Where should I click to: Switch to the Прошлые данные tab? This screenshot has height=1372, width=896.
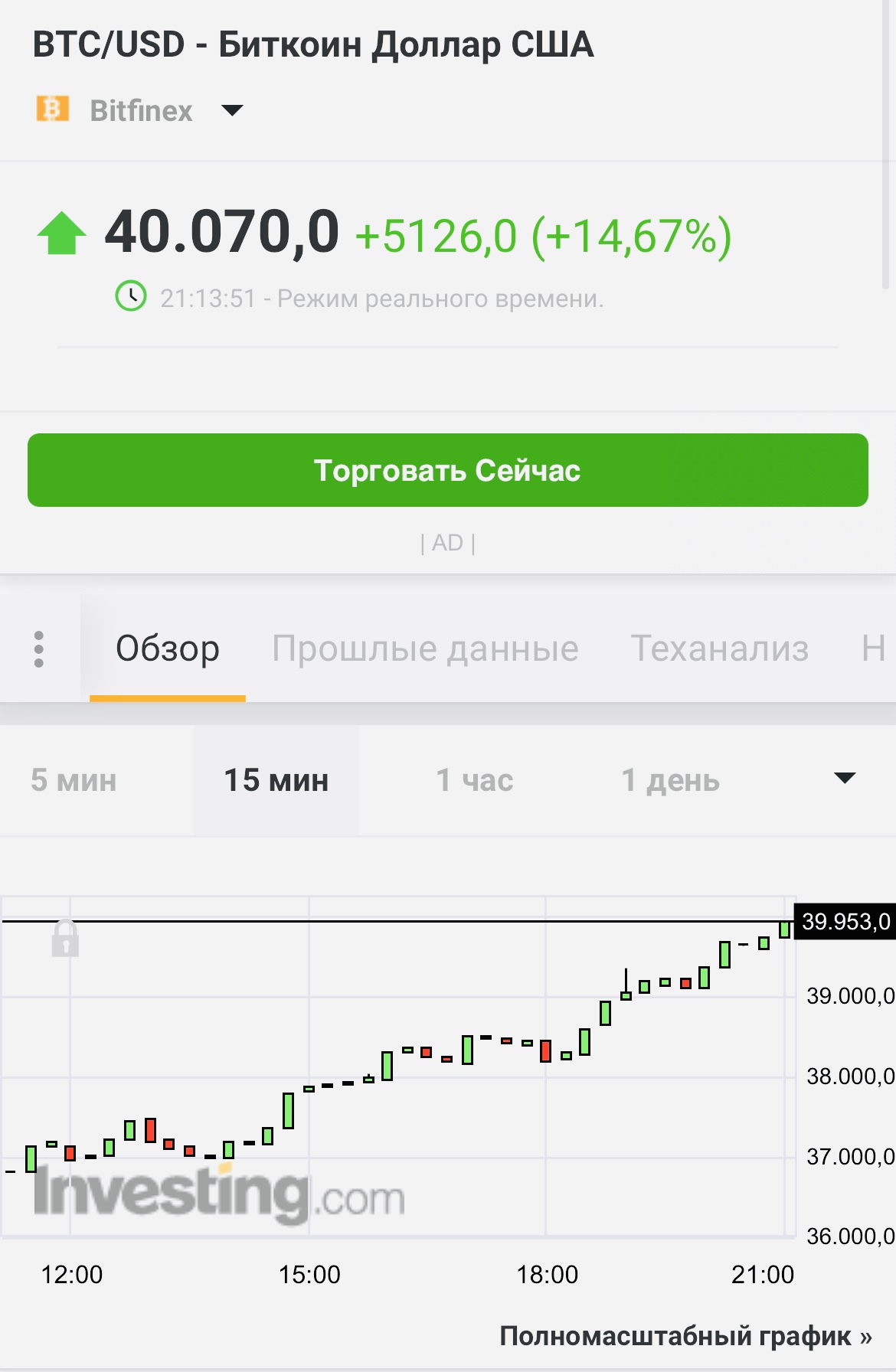425,649
